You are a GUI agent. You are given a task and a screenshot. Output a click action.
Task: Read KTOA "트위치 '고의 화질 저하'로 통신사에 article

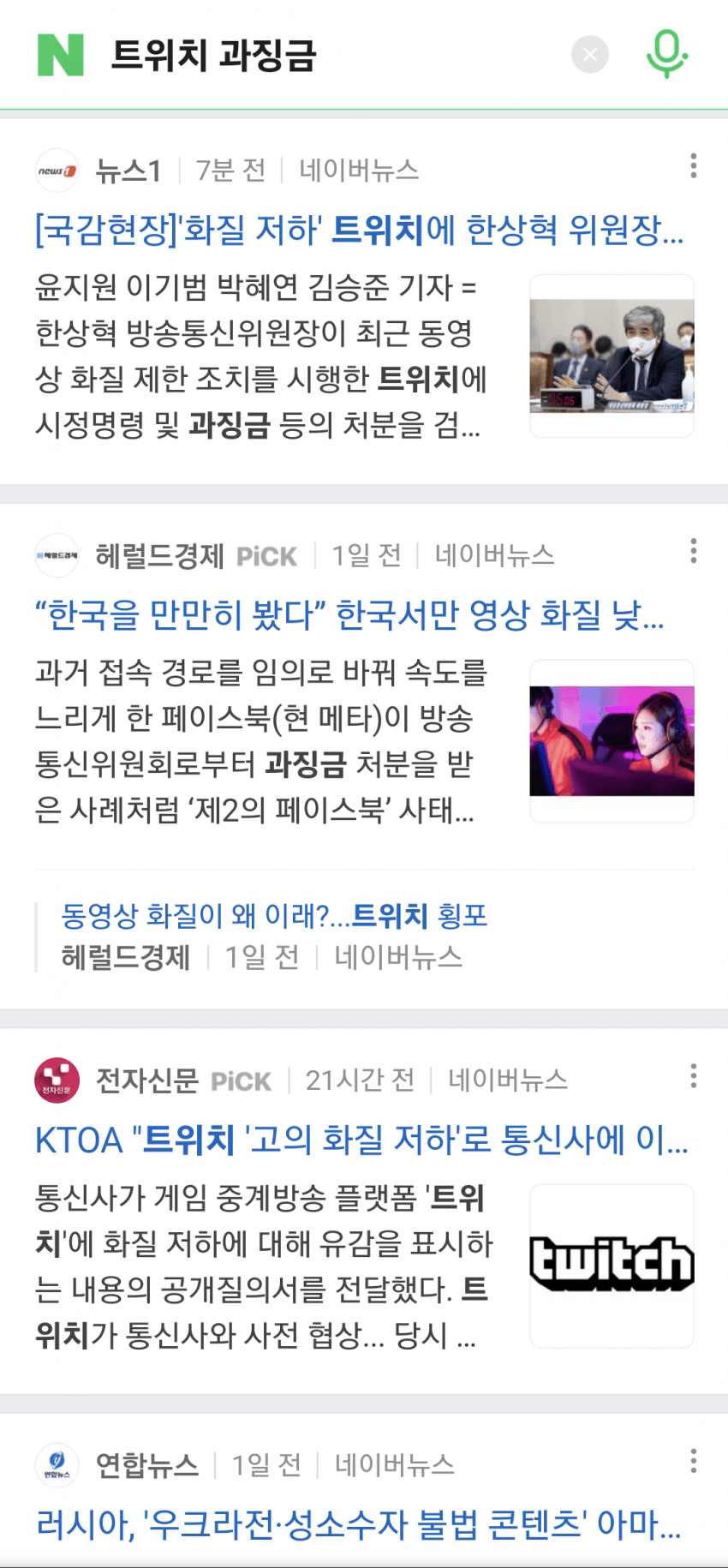click(360, 1140)
